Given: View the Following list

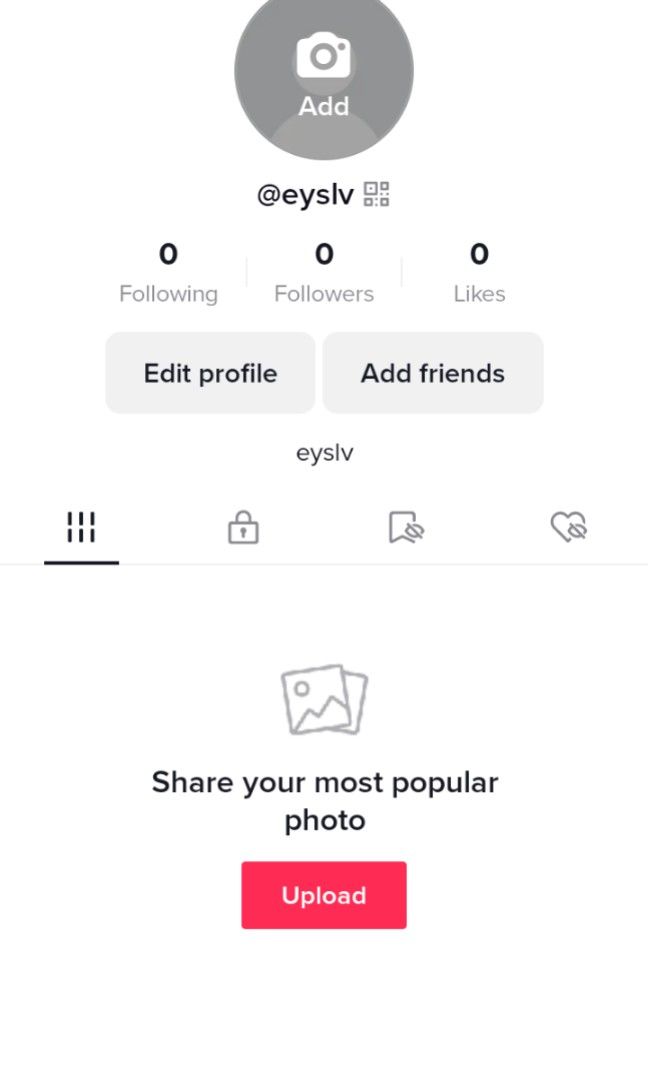Looking at the screenshot, I should pos(168,273).
